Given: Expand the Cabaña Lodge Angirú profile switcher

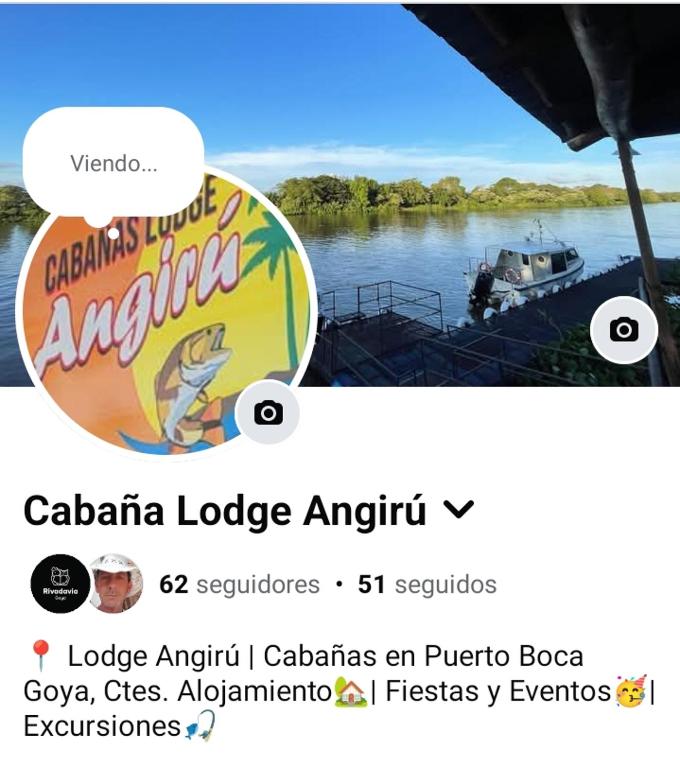Looking at the screenshot, I should tap(458, 511).
